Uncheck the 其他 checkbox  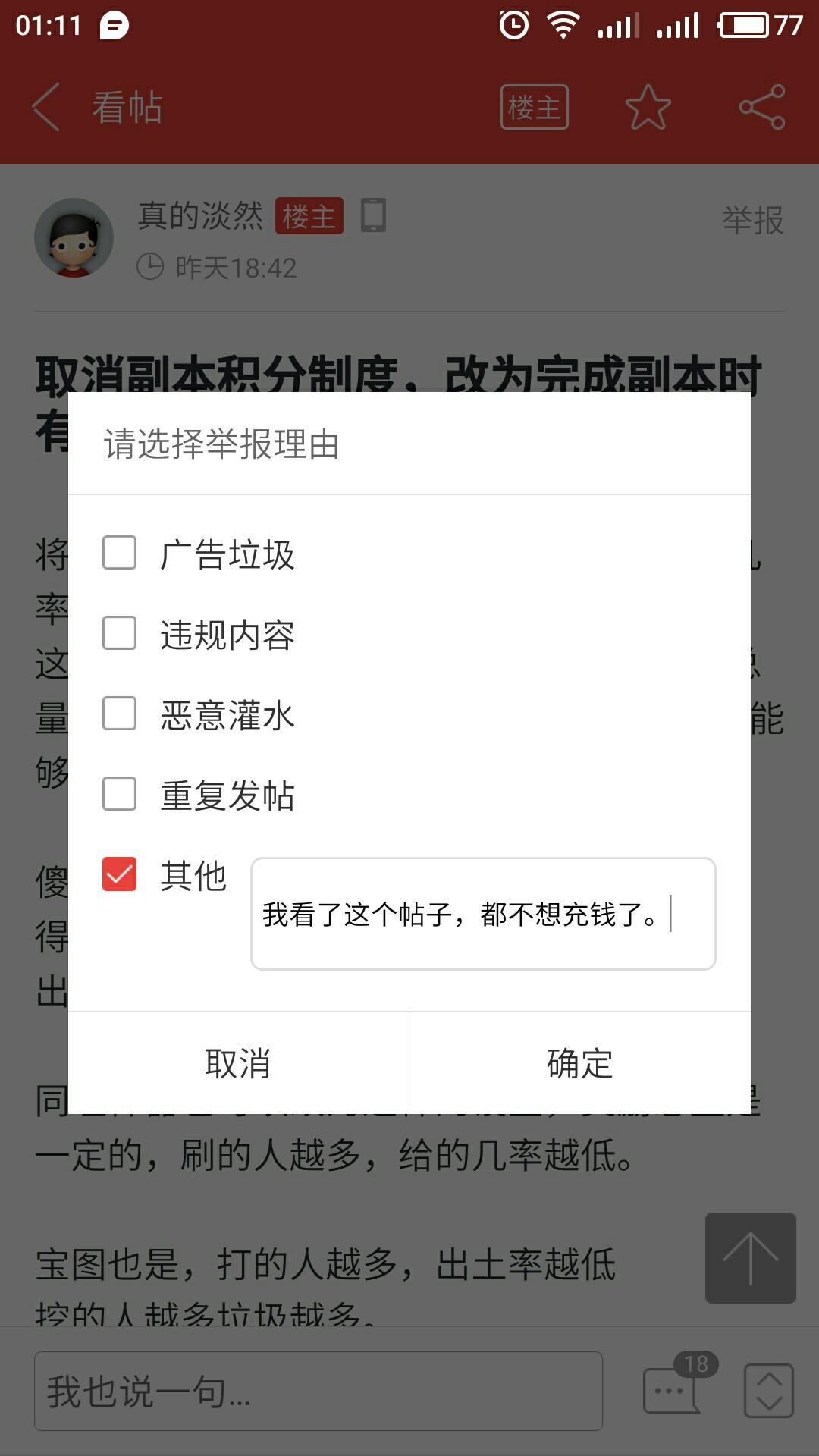point(120,874)
